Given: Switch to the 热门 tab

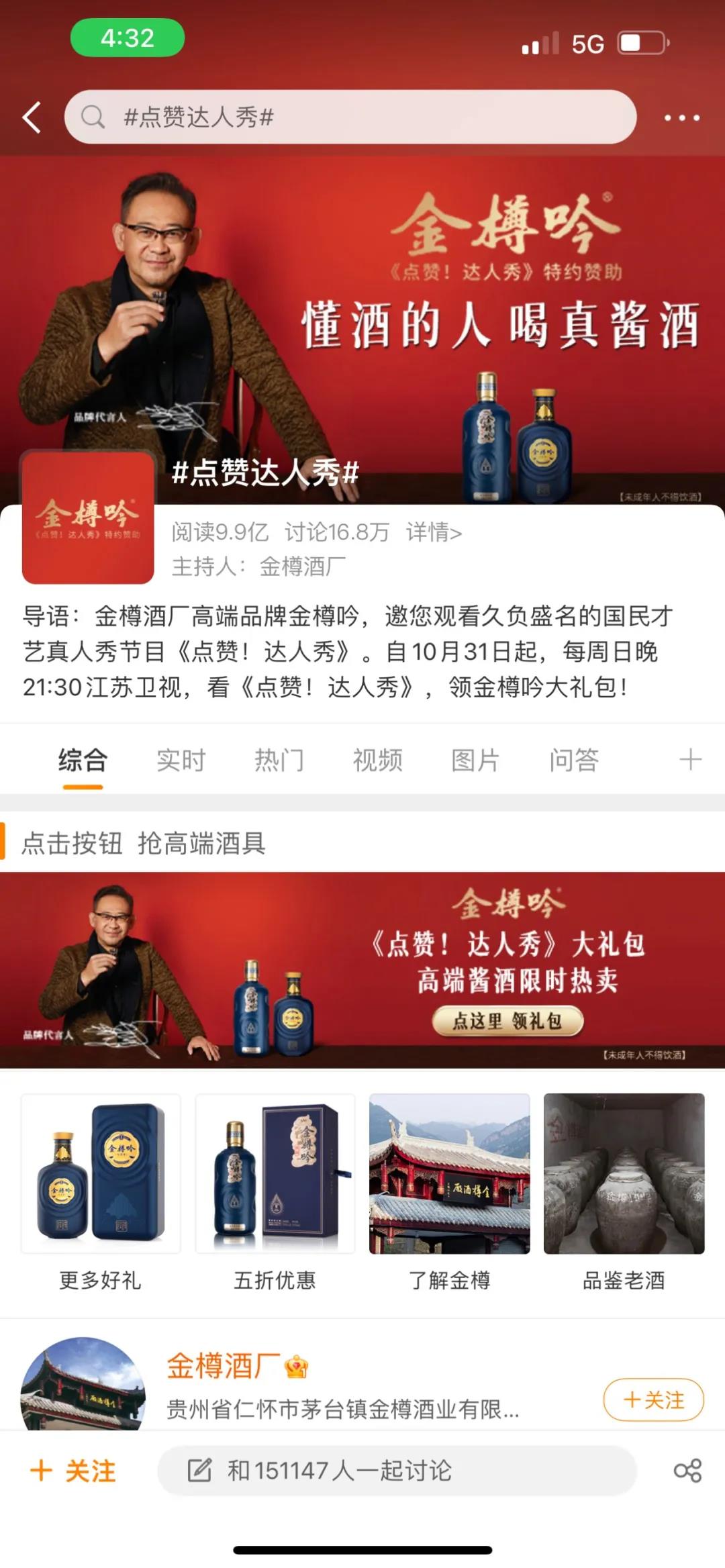Looking at the screenshot, I should point(281,760).
